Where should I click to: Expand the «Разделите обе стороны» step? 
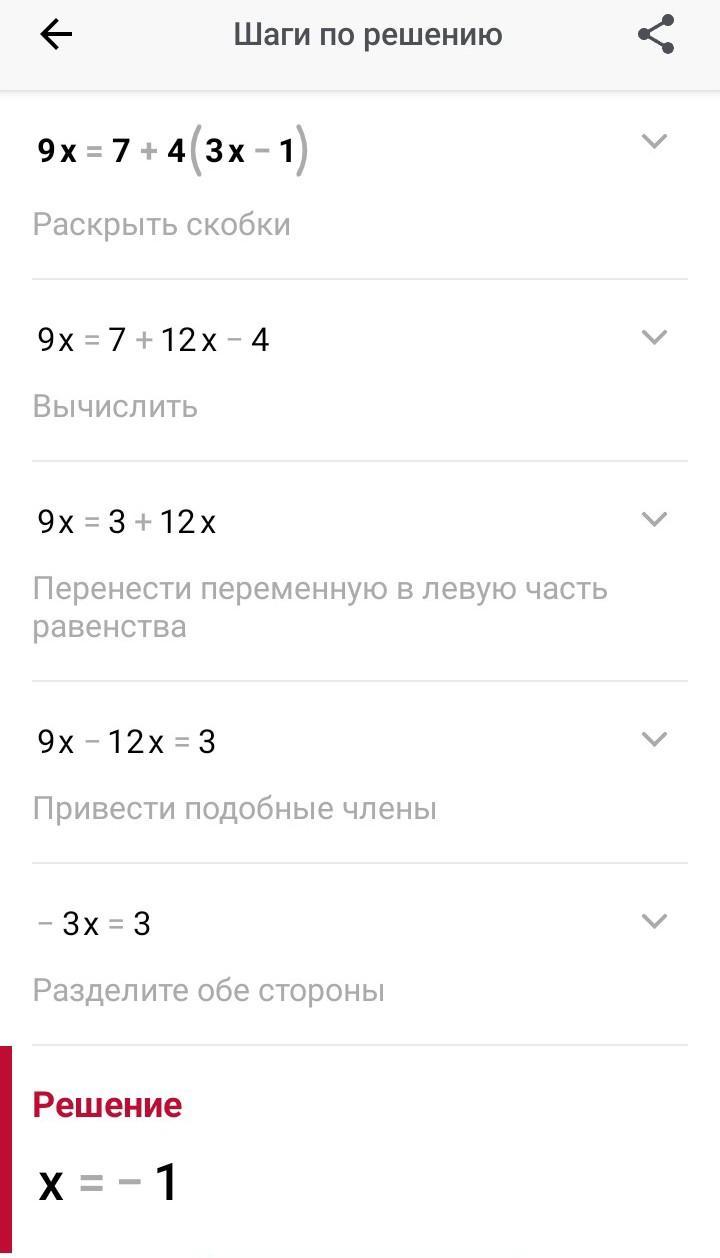click(x=654, y=921)
